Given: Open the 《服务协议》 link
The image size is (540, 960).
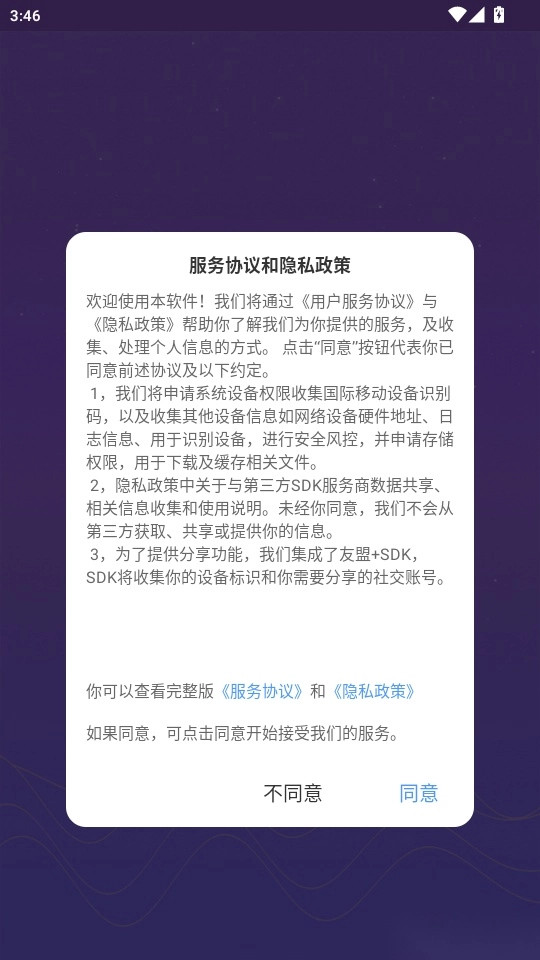Looking at the screenshot, I should (262, 691).
